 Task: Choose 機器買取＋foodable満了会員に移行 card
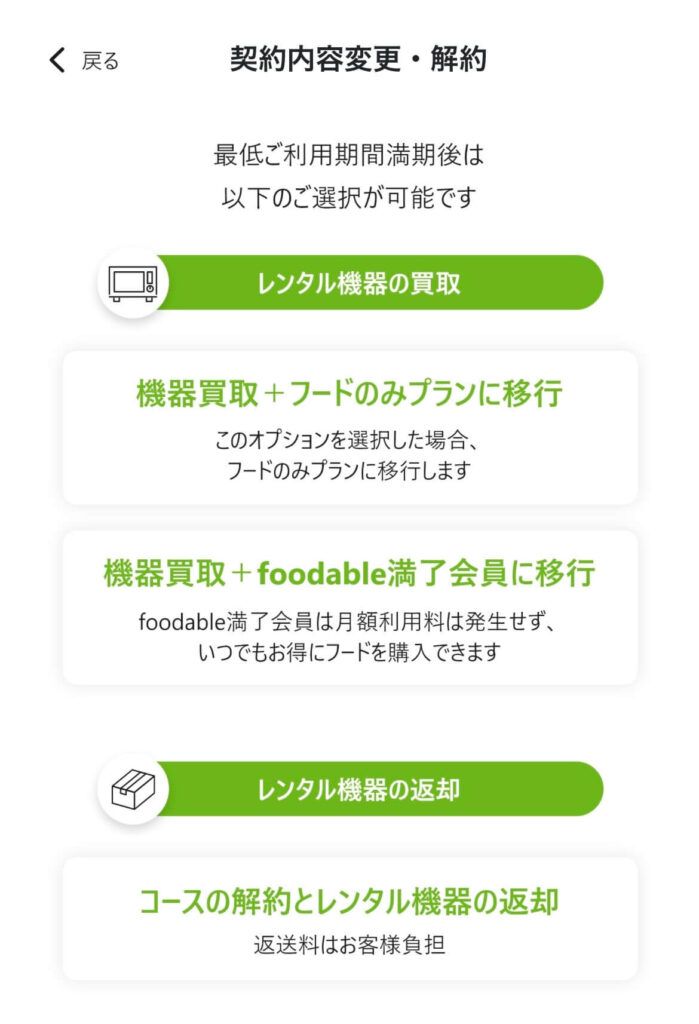pos(349,607)
